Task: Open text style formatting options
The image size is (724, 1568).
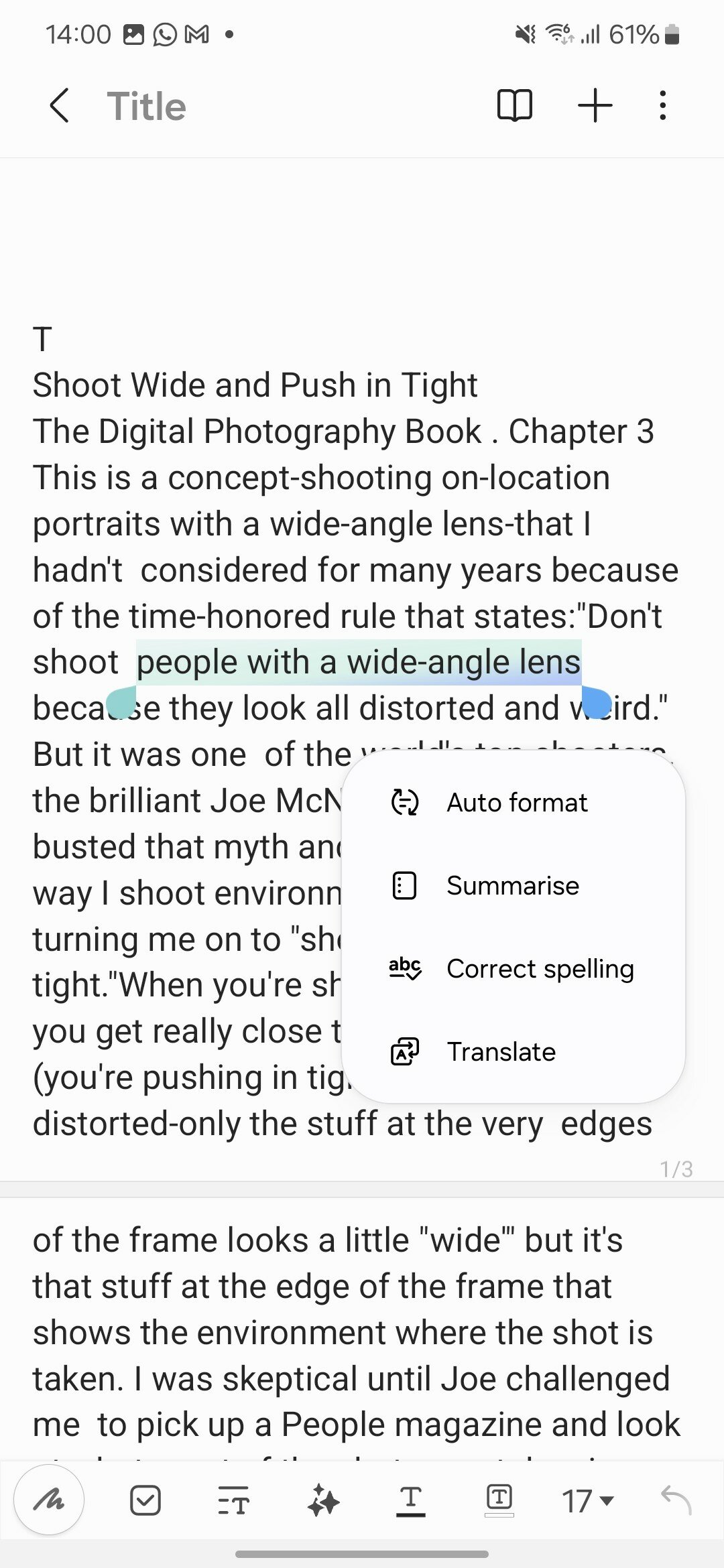Action: pyautogui.click(x=234, y=1500)
